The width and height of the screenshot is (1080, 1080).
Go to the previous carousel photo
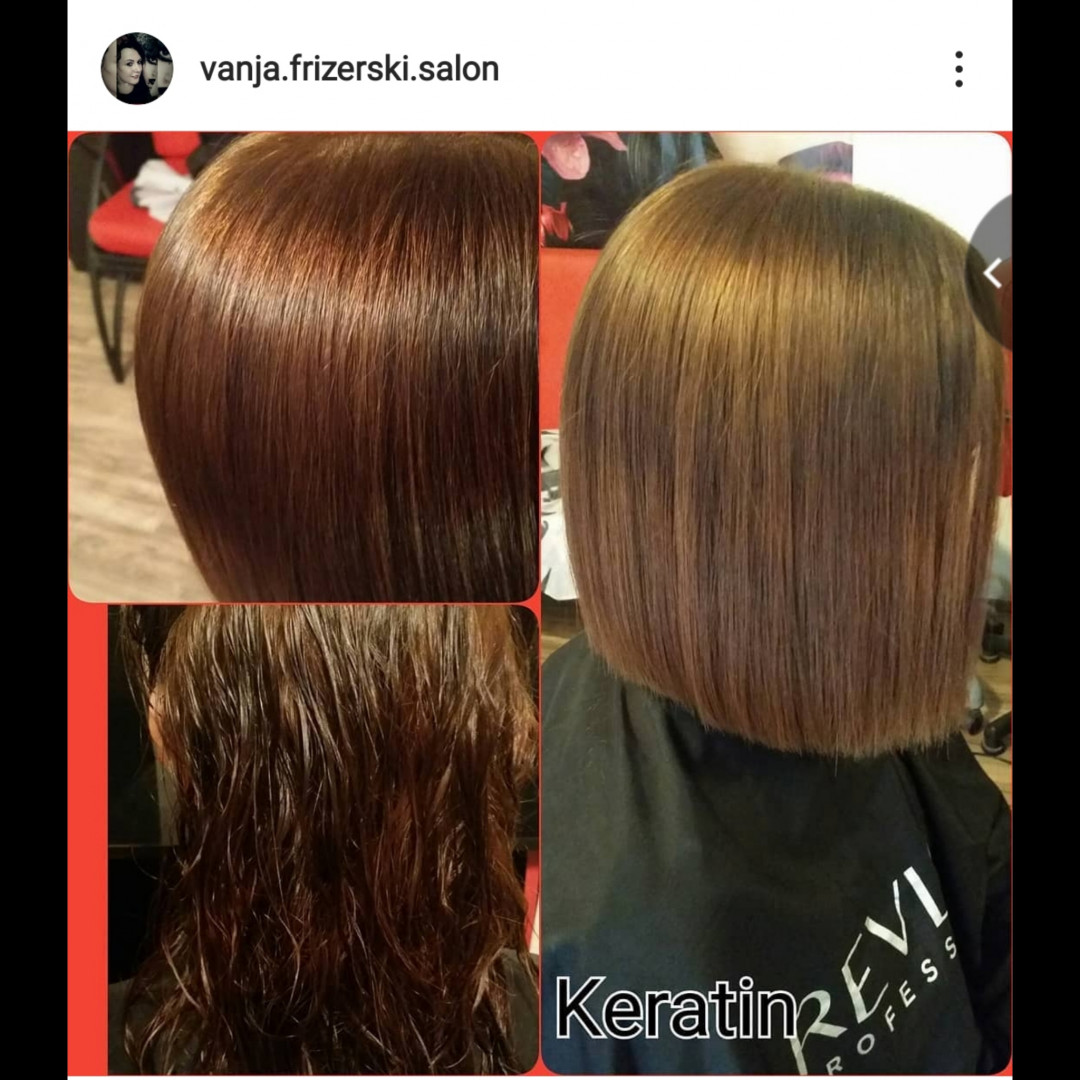click(993, 272)
